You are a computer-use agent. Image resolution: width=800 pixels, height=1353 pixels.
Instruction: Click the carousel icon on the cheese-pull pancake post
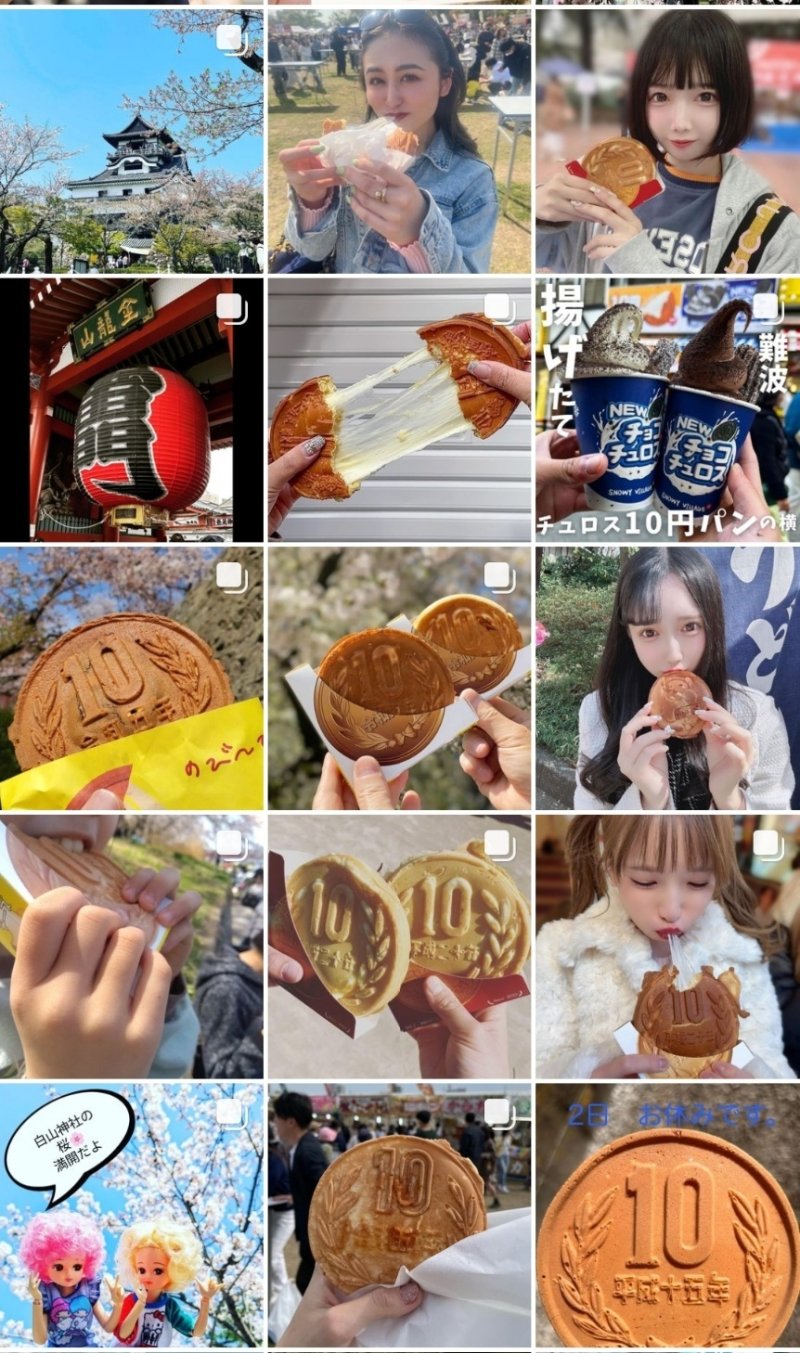tap(497, 305)
